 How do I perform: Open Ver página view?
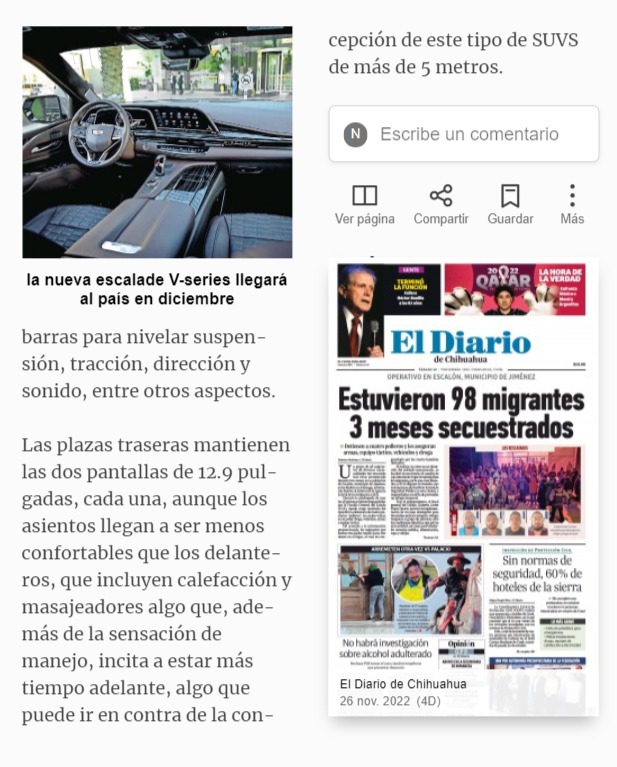coord(365,204)
